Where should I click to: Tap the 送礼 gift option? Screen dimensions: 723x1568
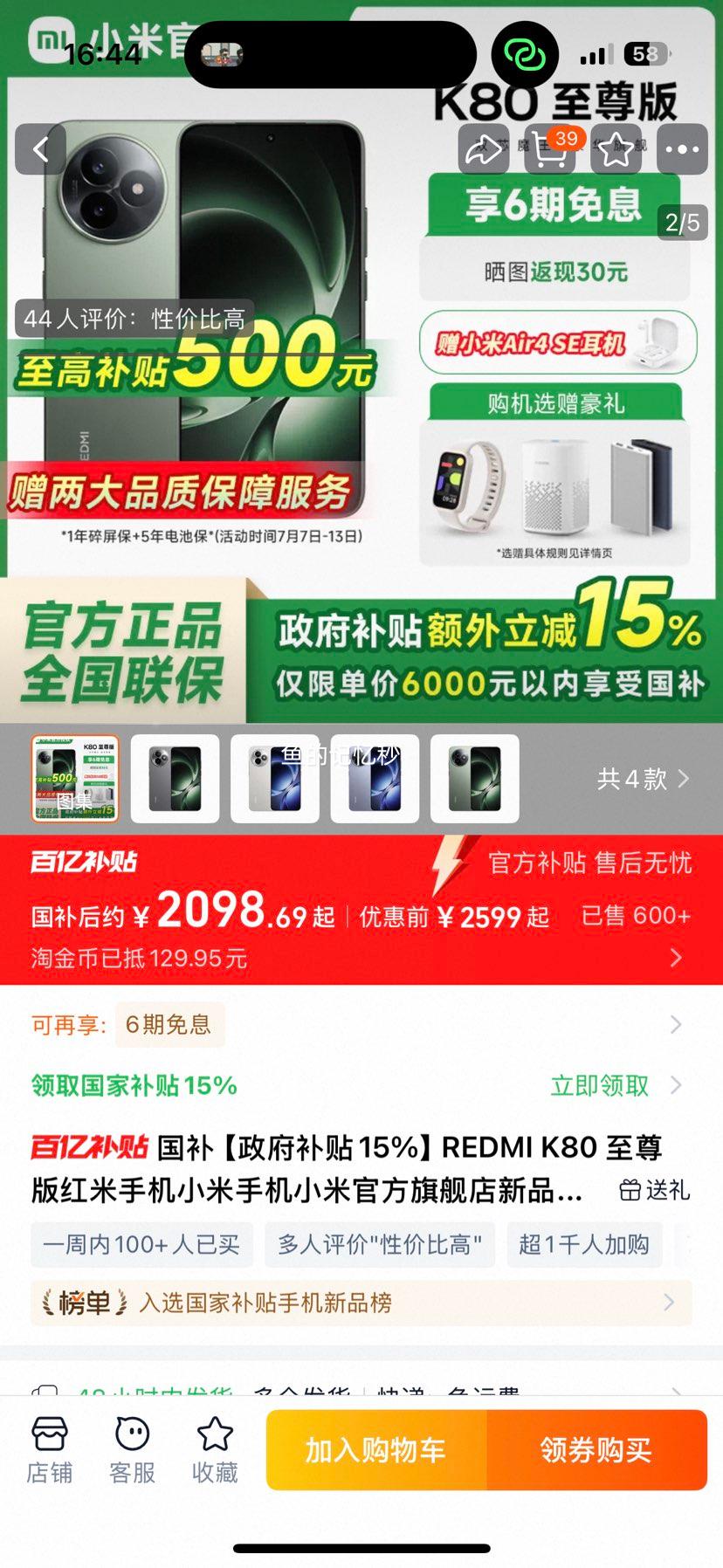(655, 1190)
